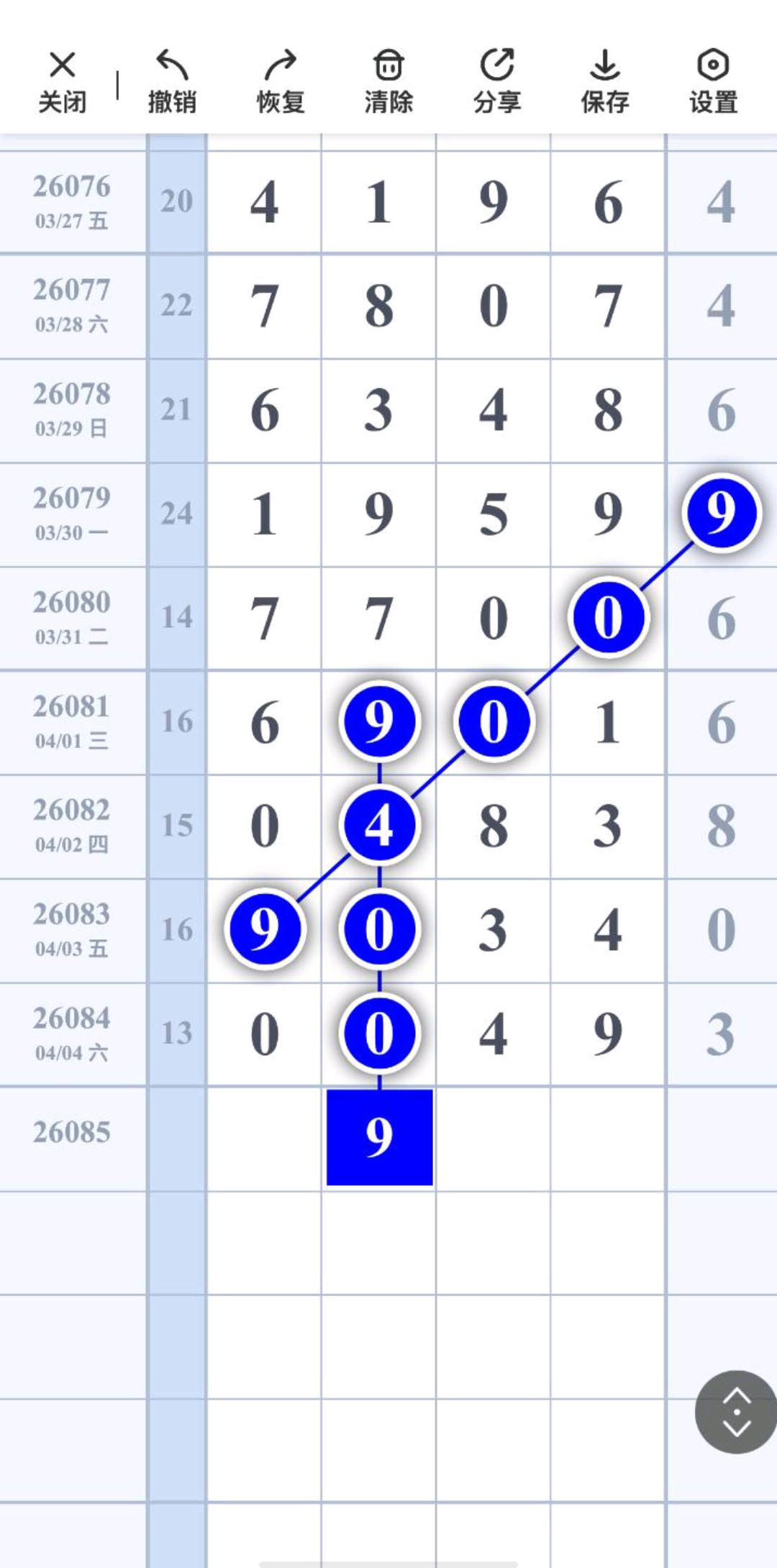777x1568 pixels.
Task: Close the chart editor
Action: [x=63, y=81]
